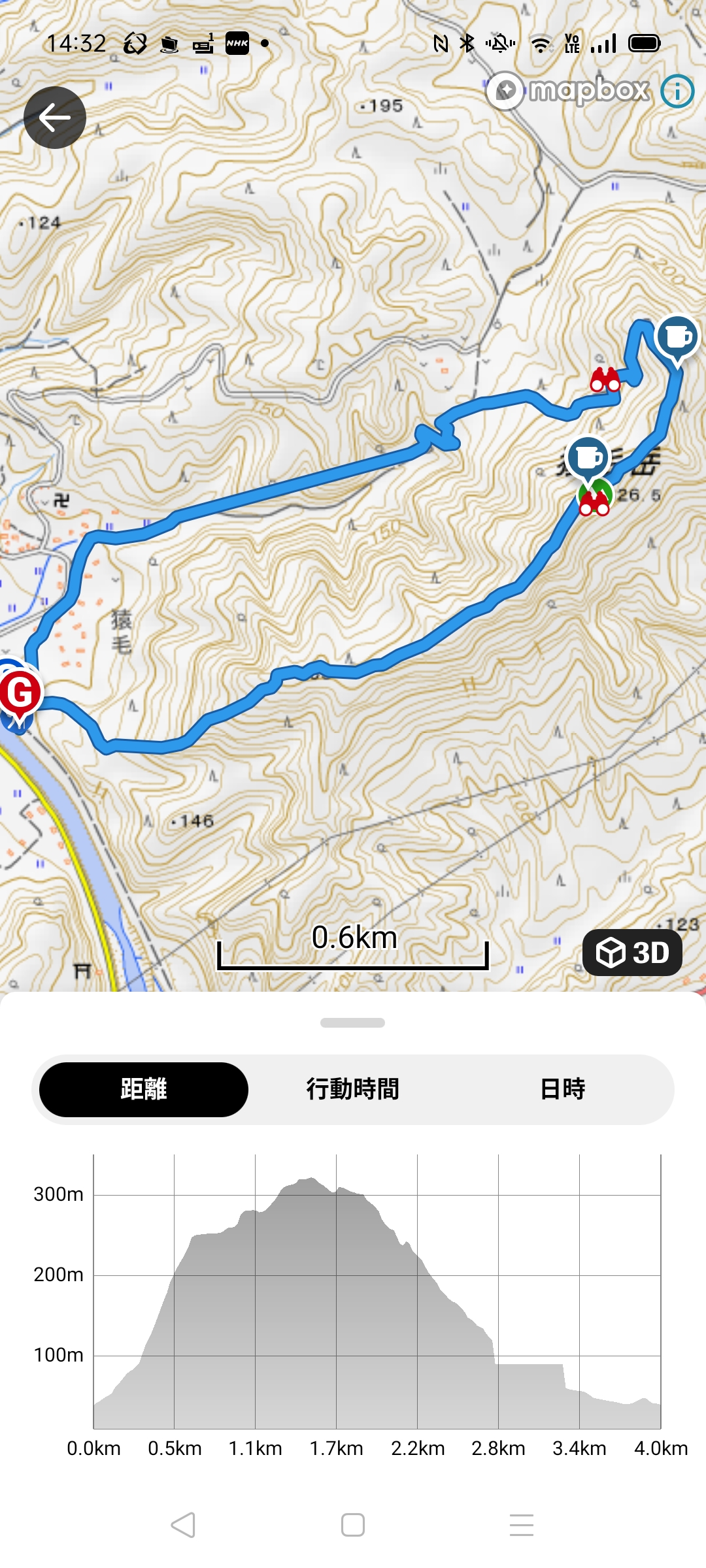The width and height of the screenshot is (706, 1568).
Task: Open recent apps from navigation bar
Action: pyautogui.click(x=522, y=1525)
